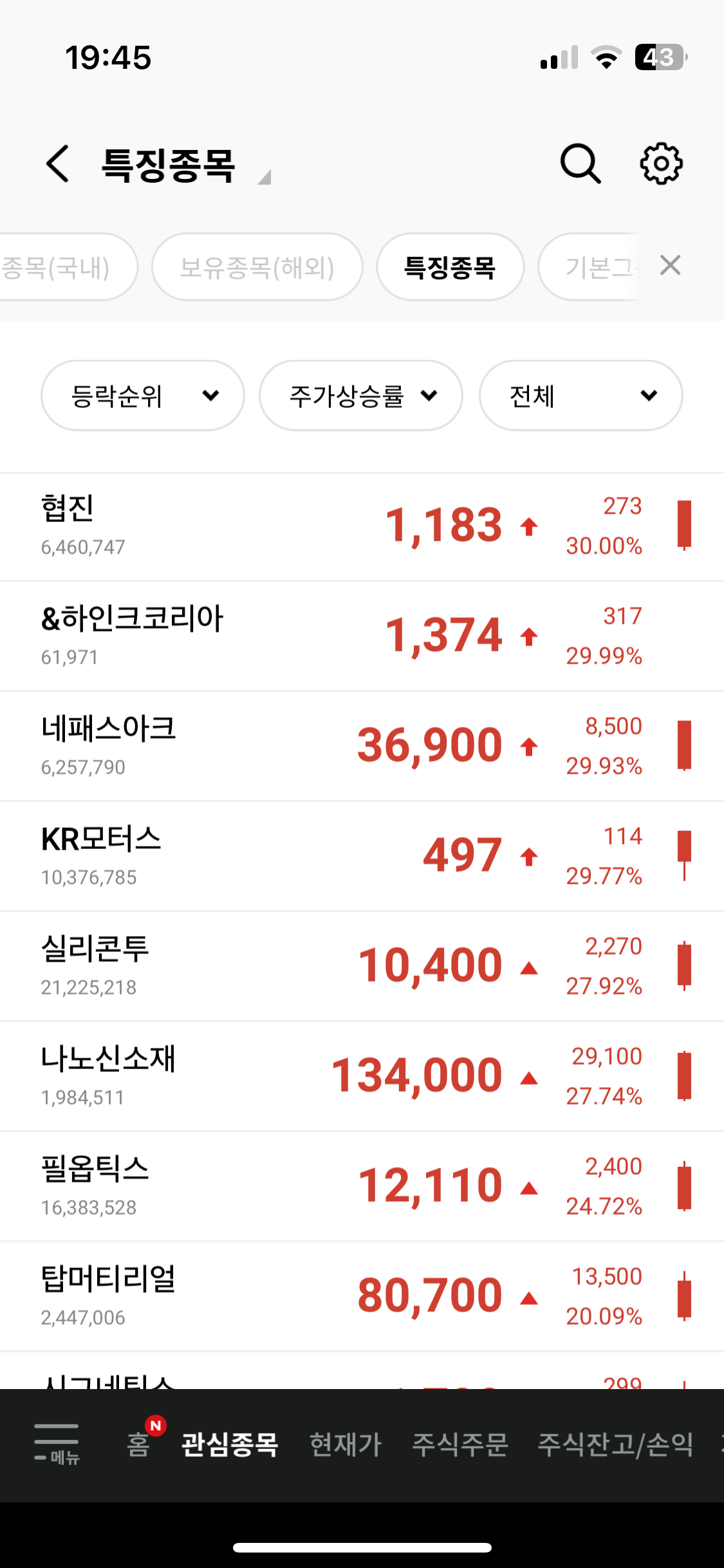Screen dimensions: 724x1568
Task: Open 주식잔고/손익 from bottom bar
Action: click(616, 1445)
